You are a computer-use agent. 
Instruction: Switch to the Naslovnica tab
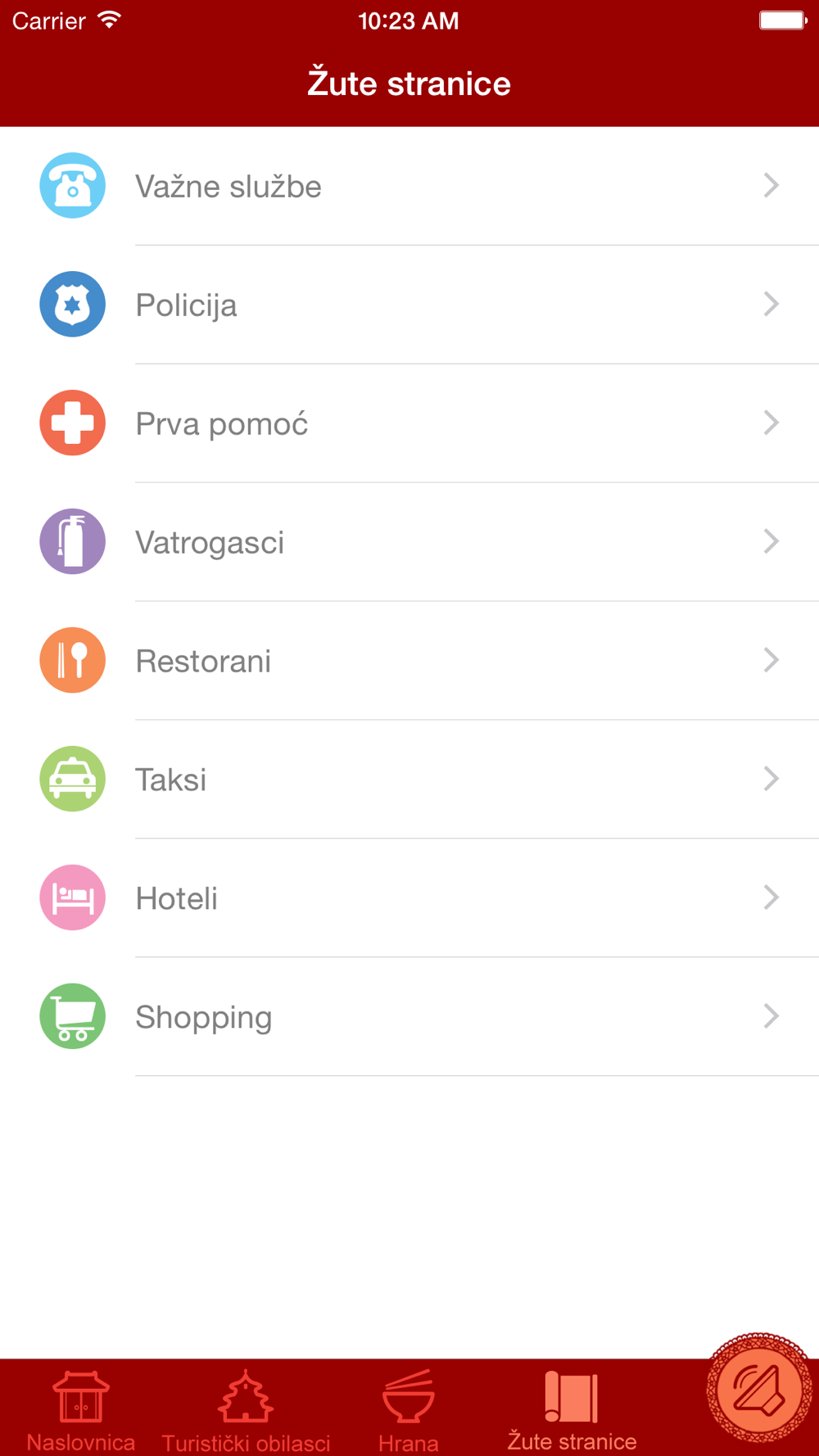81,1410
